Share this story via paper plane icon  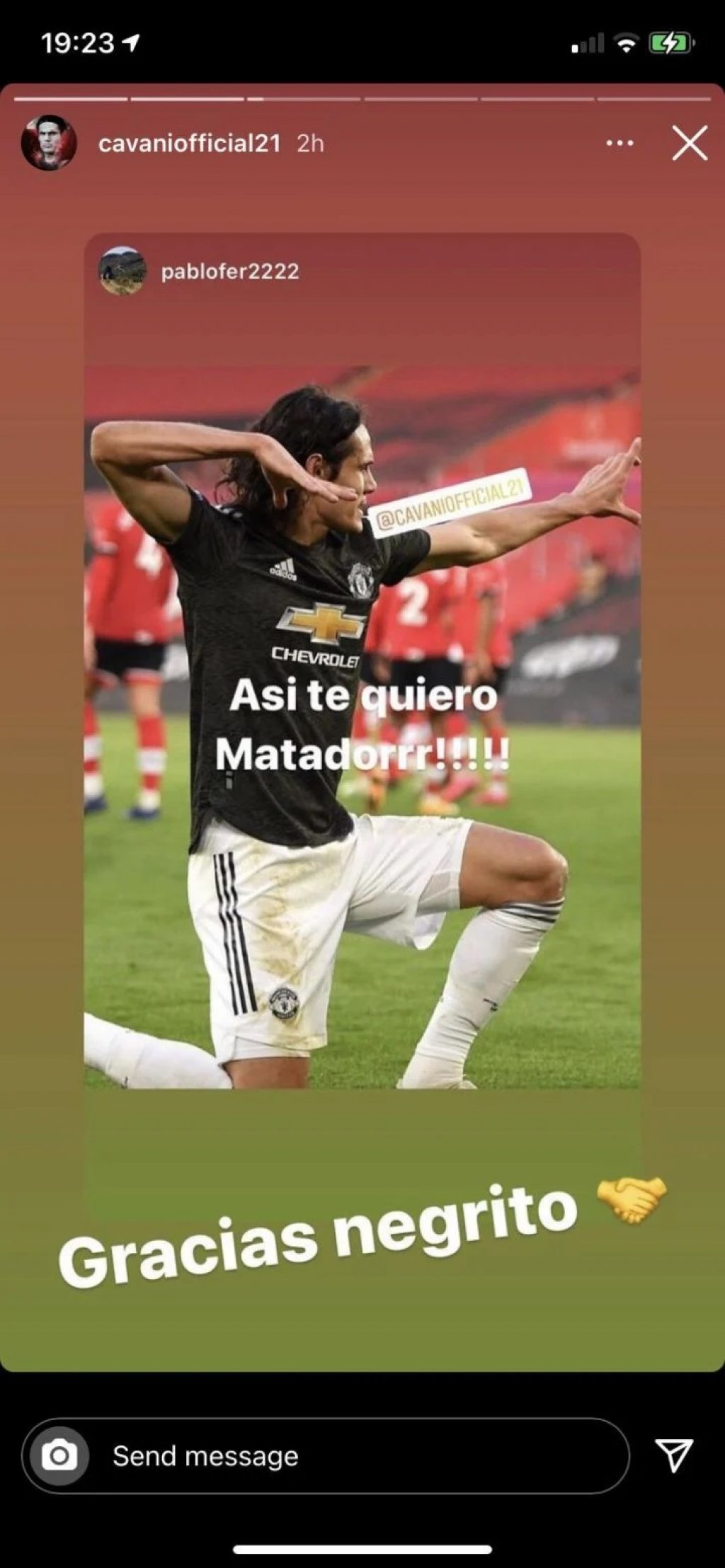673,1455
